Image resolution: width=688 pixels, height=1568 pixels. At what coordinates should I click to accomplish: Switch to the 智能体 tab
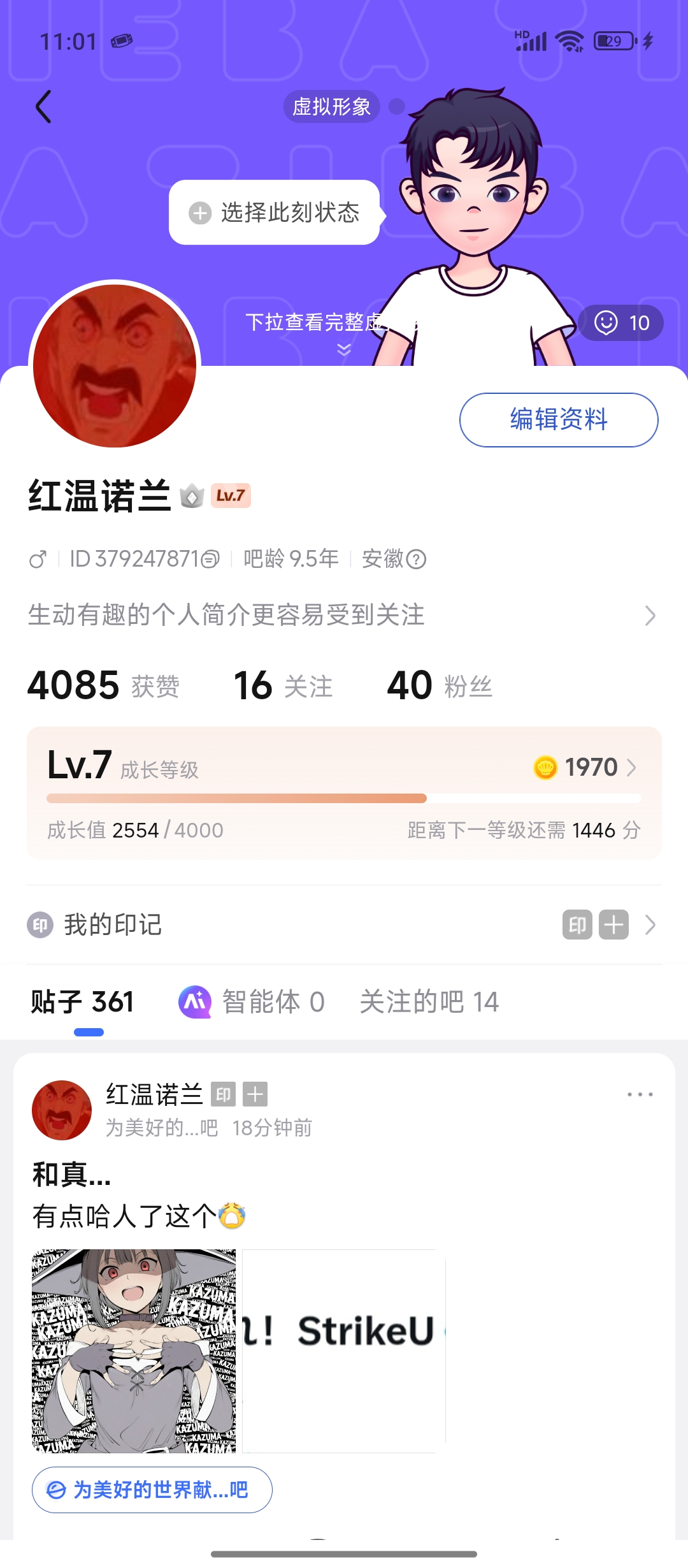click(x=252, y=1002)
